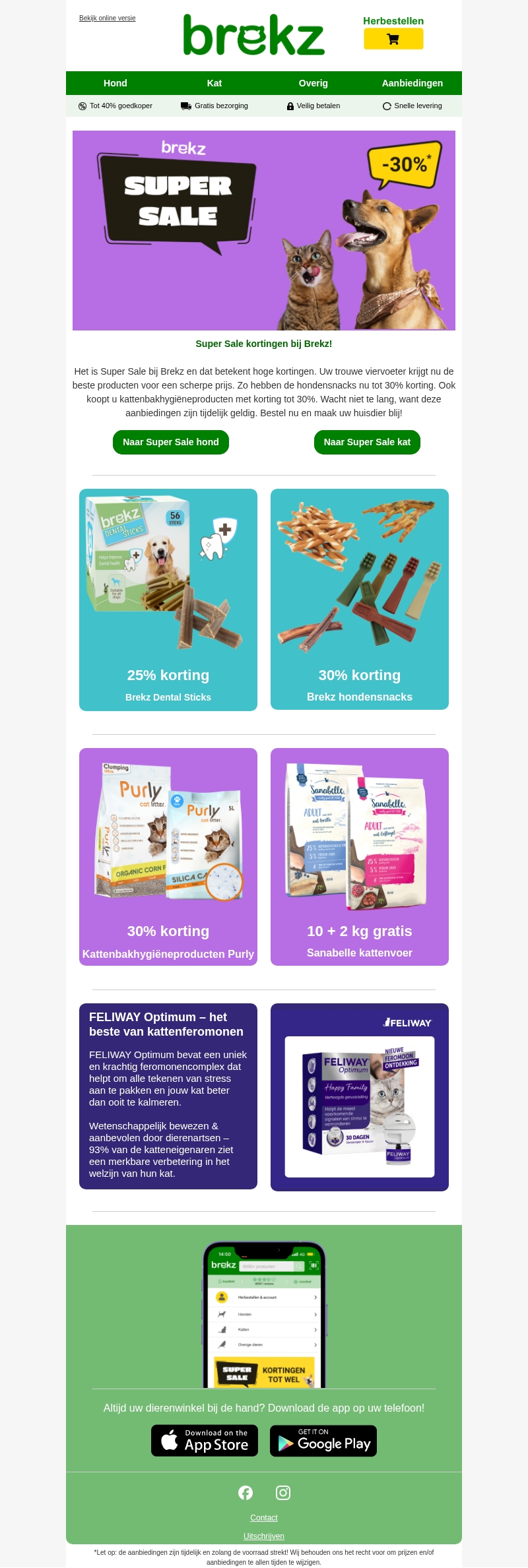Tap 'Naar Super Sale hond' button
Viewport: 528px width, 1568px height.
click(171, 442)
